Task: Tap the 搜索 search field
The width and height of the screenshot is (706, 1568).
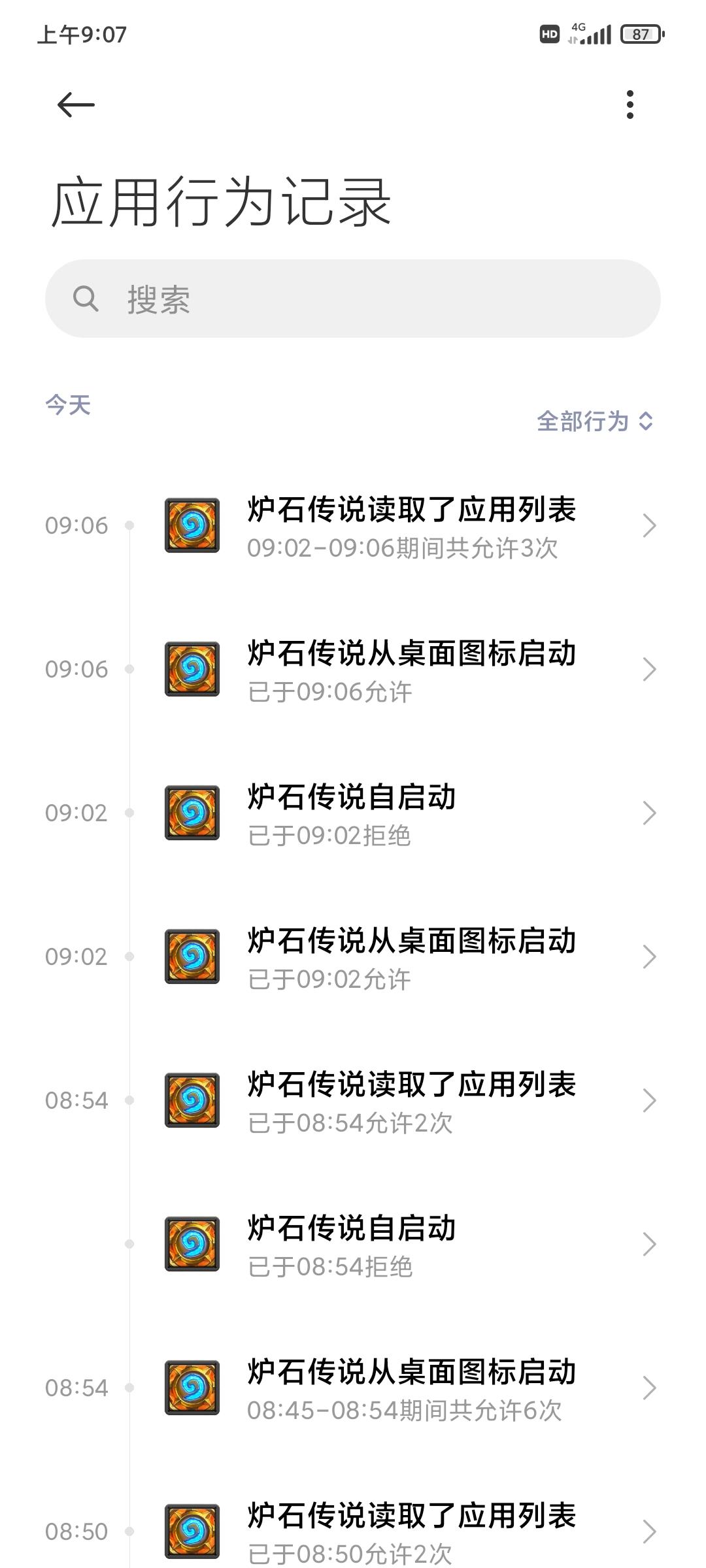Action: [x=353, y=299]
